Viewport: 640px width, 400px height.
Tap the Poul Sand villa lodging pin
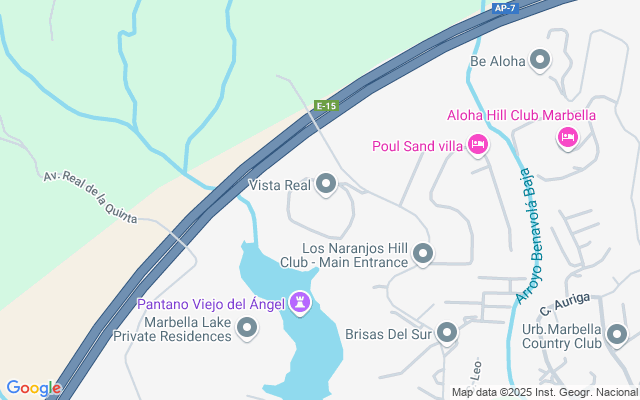pos(478,146)
